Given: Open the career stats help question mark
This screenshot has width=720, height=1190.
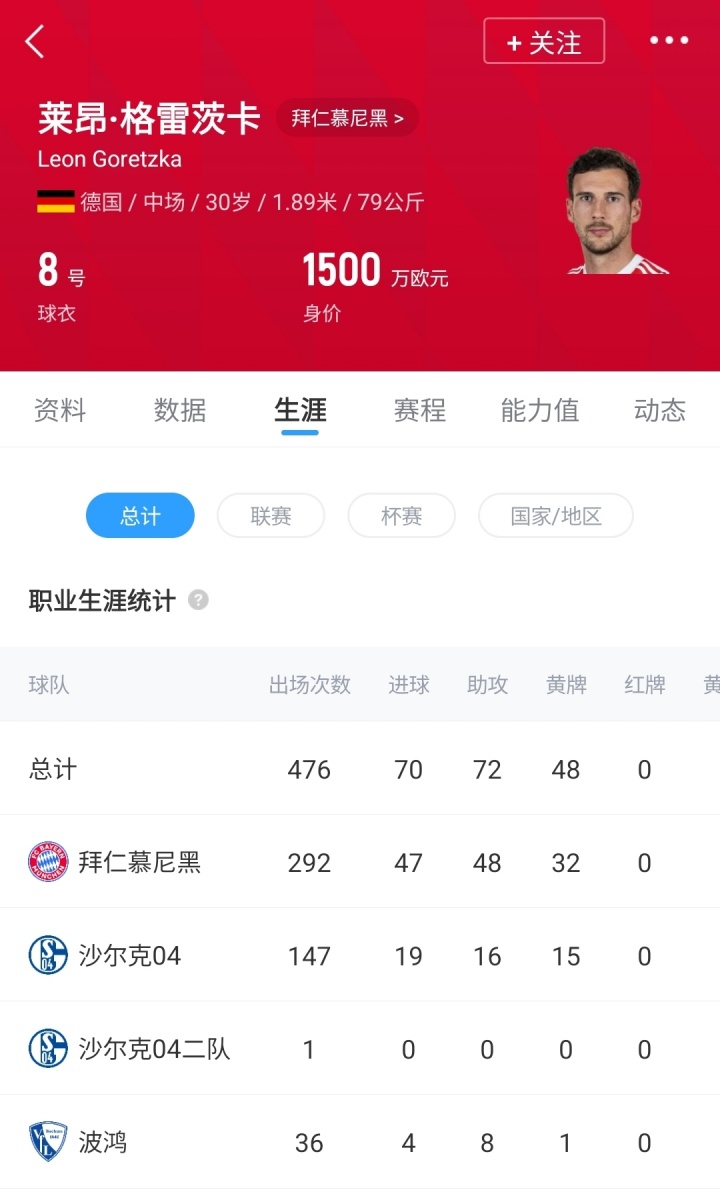Looking at the screenshot, I should pos(198,600).
